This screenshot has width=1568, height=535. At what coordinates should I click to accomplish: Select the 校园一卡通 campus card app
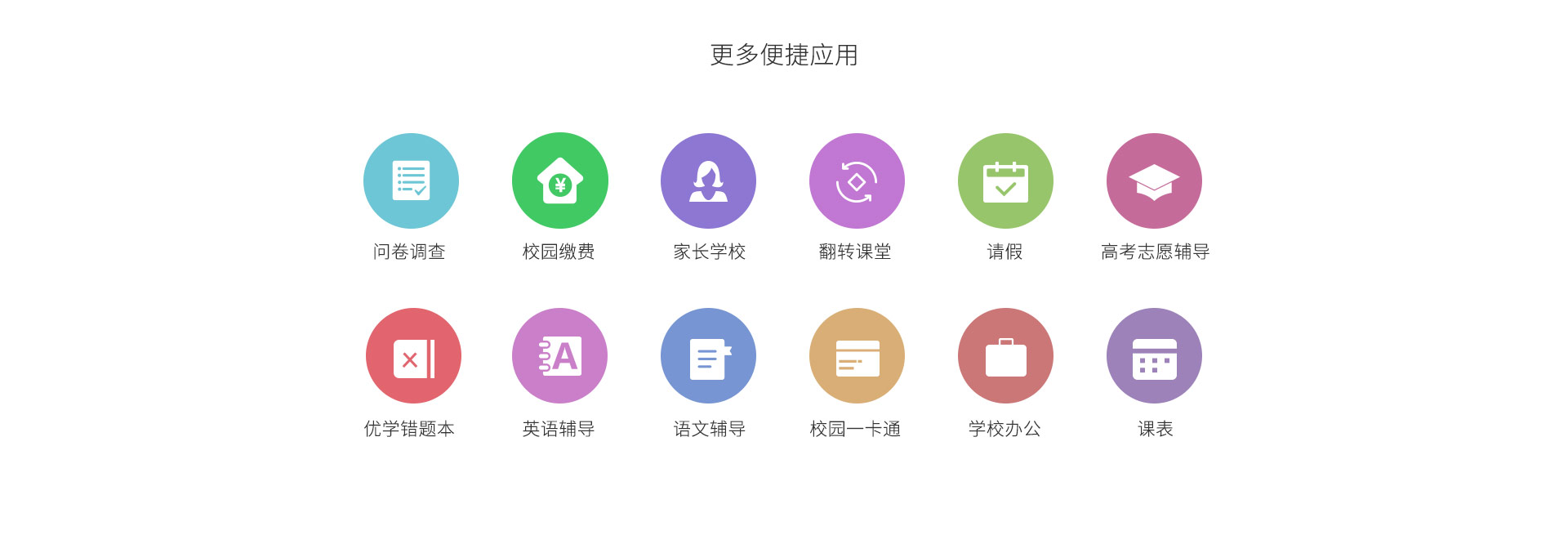click(857, 355)
